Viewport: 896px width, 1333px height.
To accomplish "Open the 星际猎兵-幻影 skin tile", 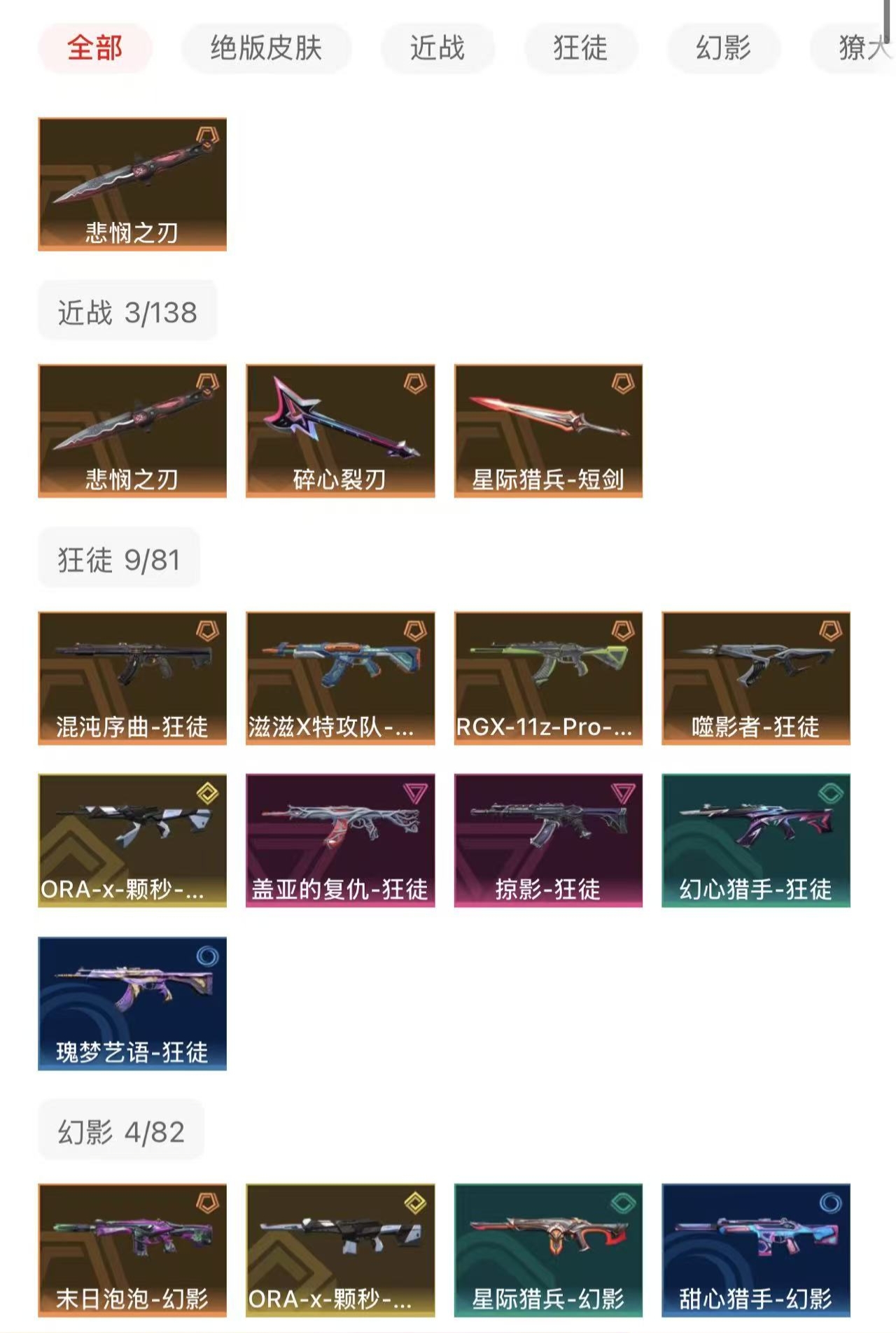I will (548, 1250).
